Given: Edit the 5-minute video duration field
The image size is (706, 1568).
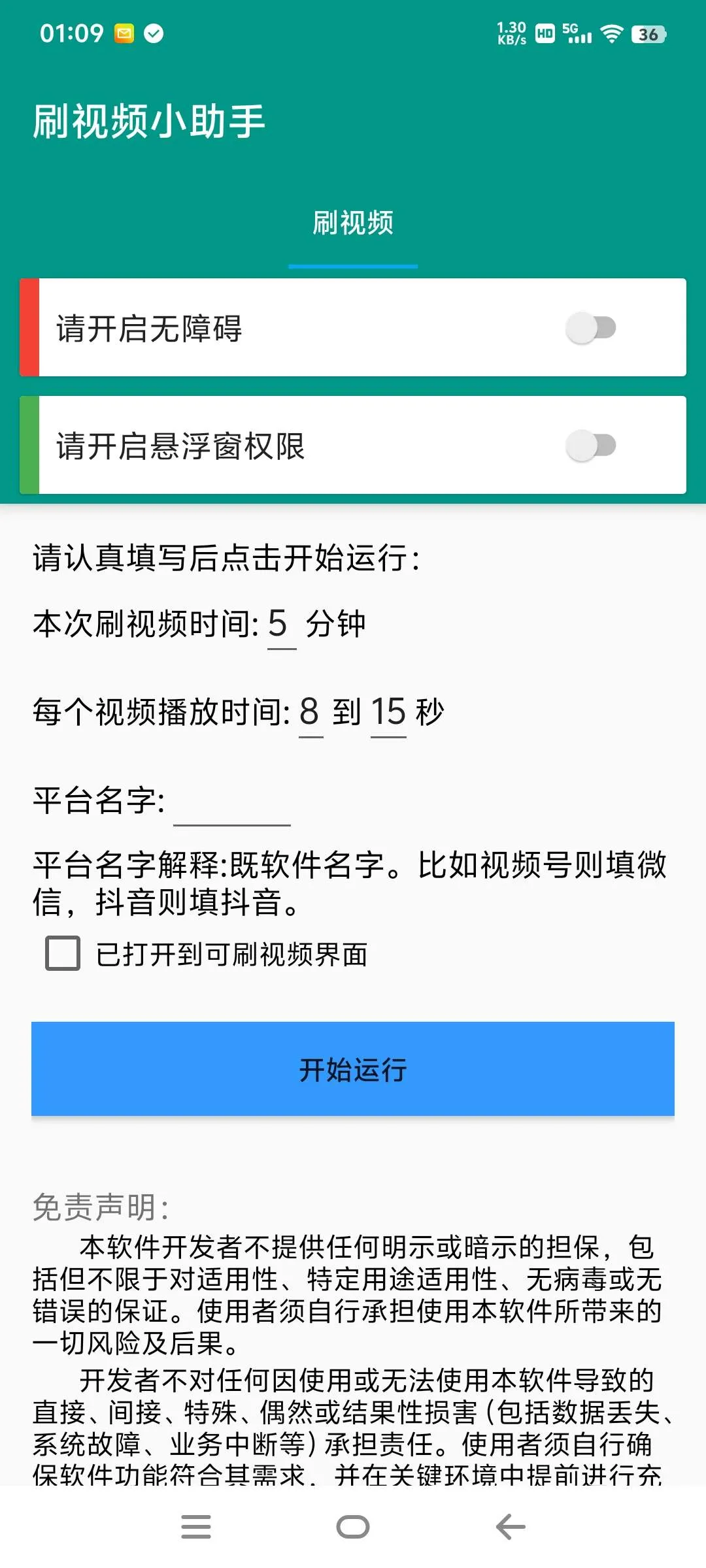Looking at the screenshot, I should coord(280,625).
